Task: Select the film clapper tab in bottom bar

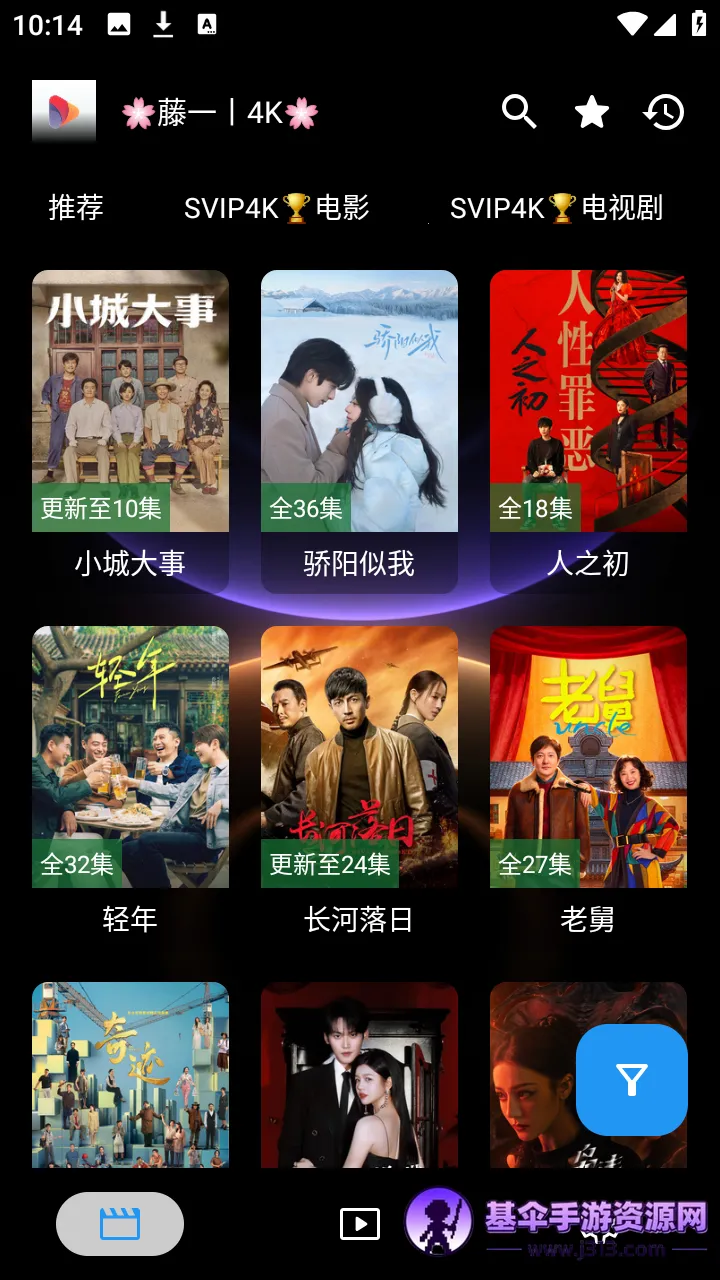Action: click(120, 1224)
